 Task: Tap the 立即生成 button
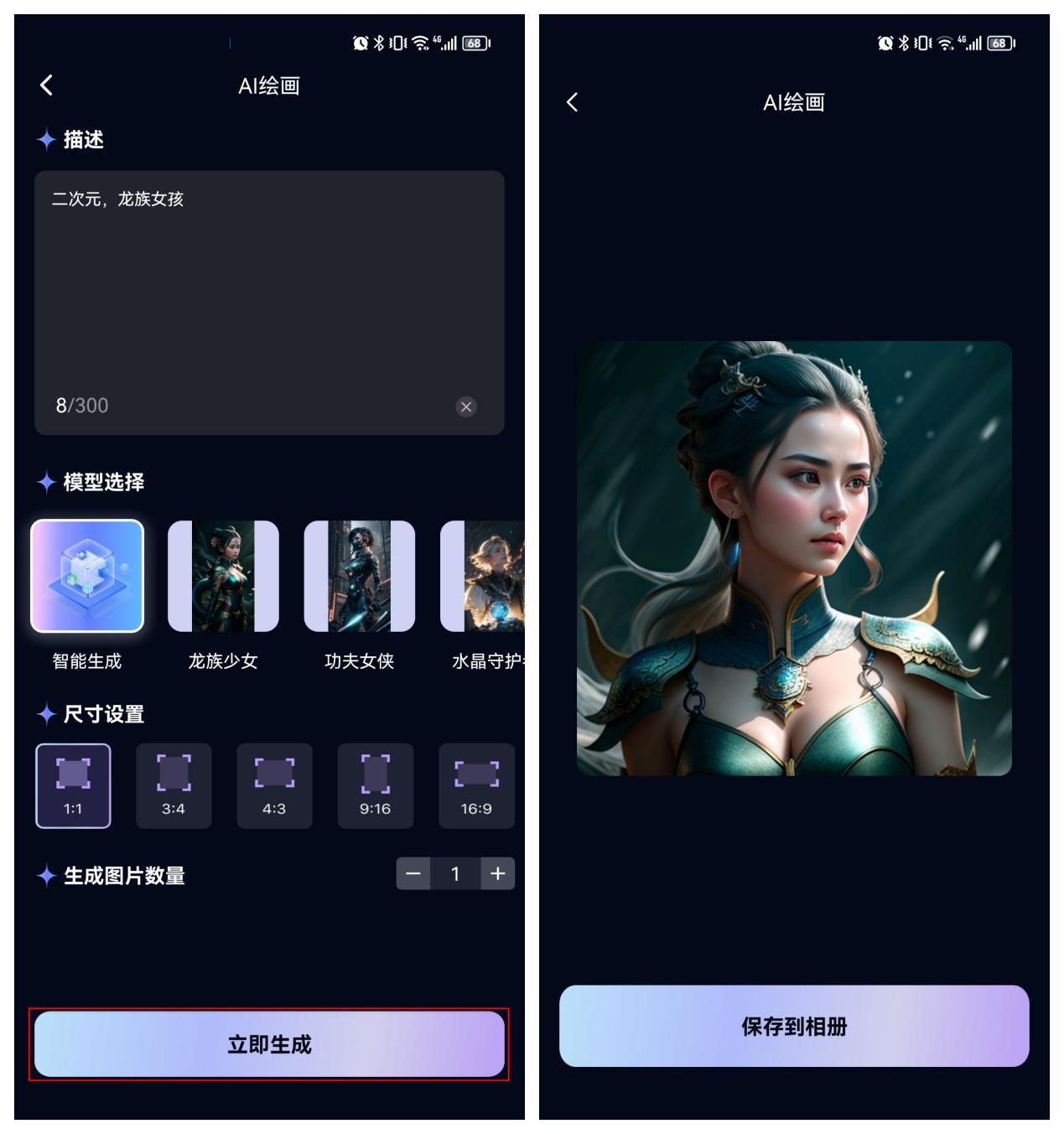click(x=269, y=1044)
